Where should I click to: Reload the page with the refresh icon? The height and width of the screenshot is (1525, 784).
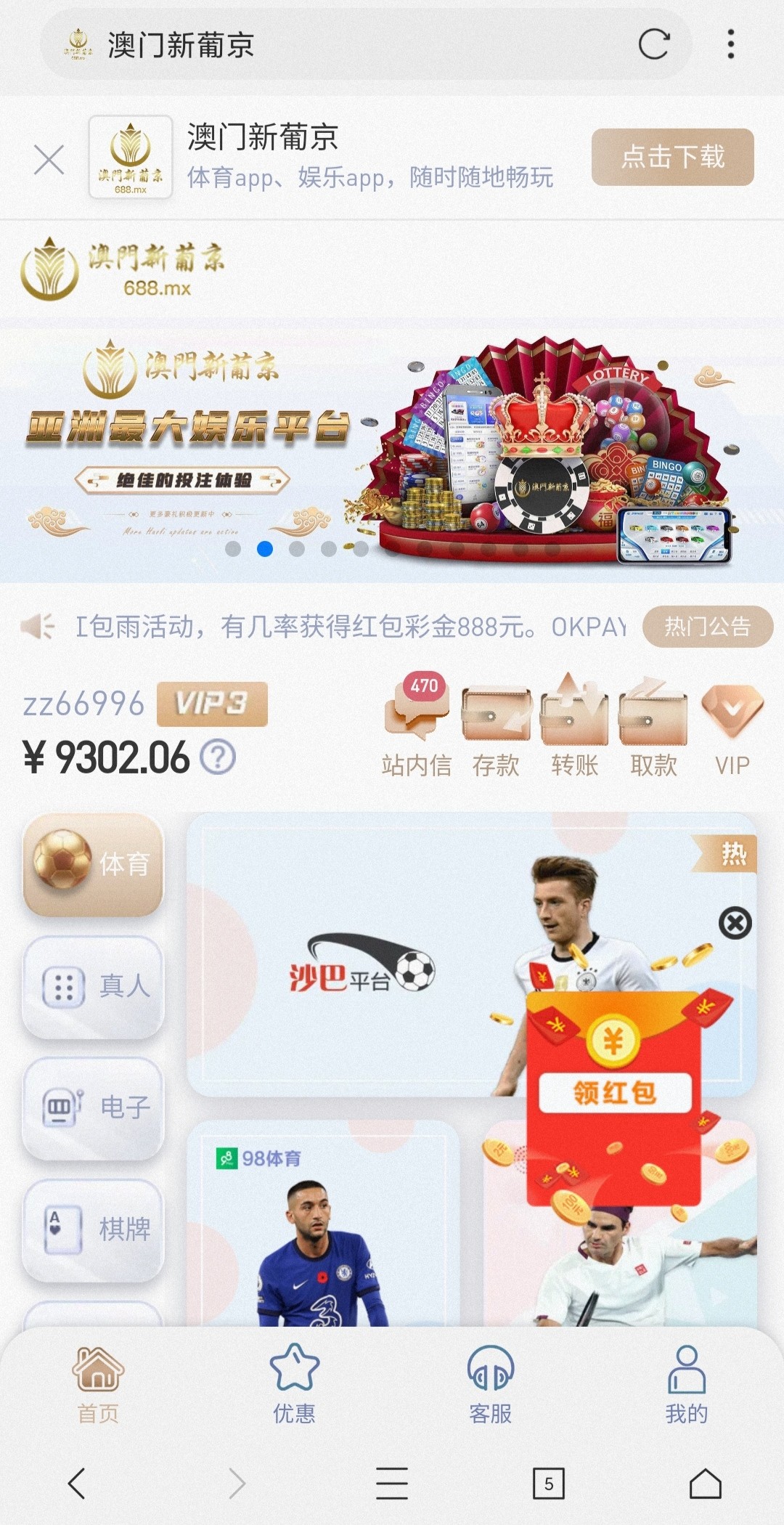pos(653,44)
